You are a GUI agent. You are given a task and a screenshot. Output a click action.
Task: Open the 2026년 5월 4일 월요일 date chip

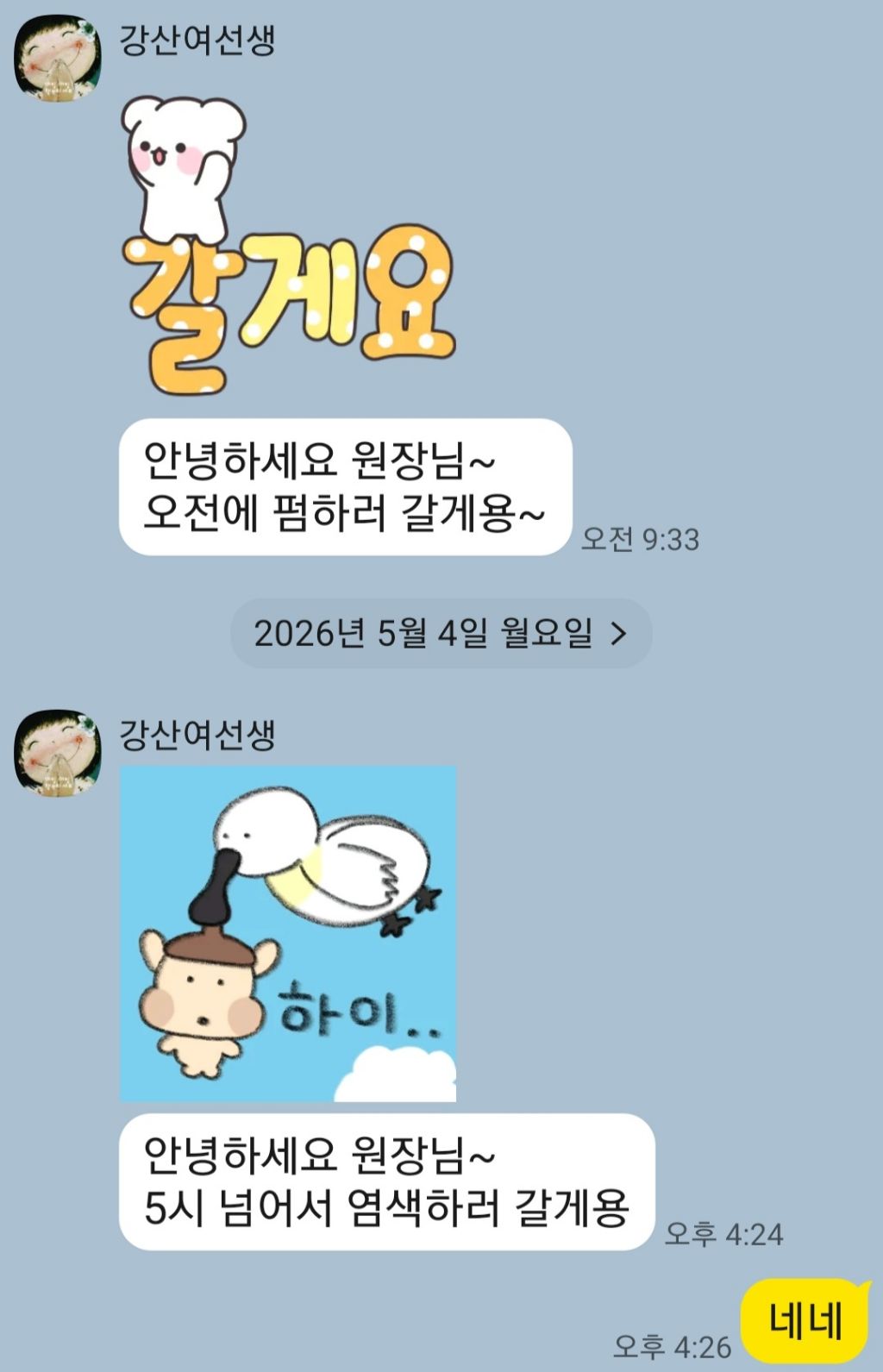[441, 633]
